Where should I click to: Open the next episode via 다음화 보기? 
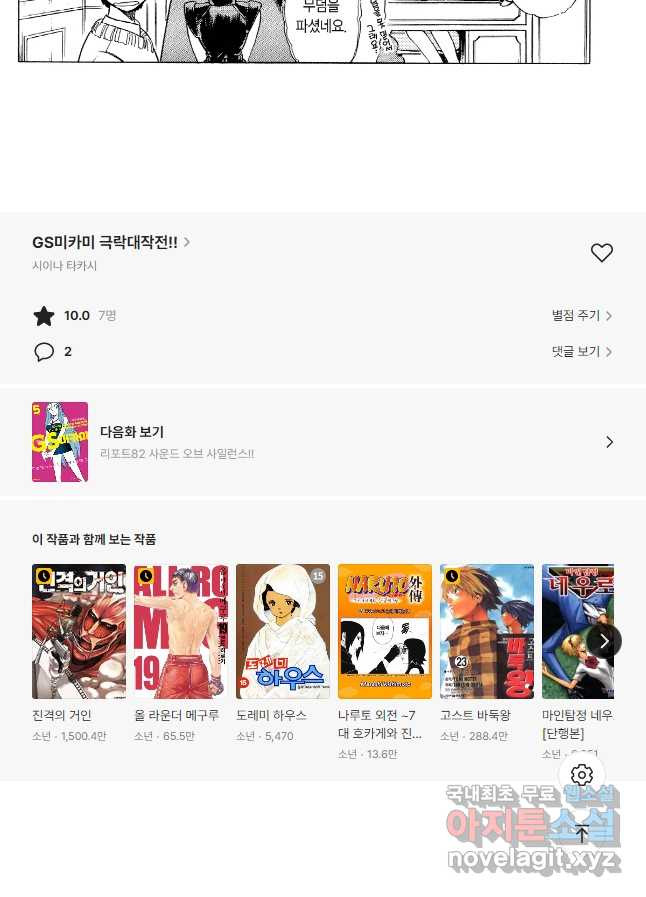[322, 442]
